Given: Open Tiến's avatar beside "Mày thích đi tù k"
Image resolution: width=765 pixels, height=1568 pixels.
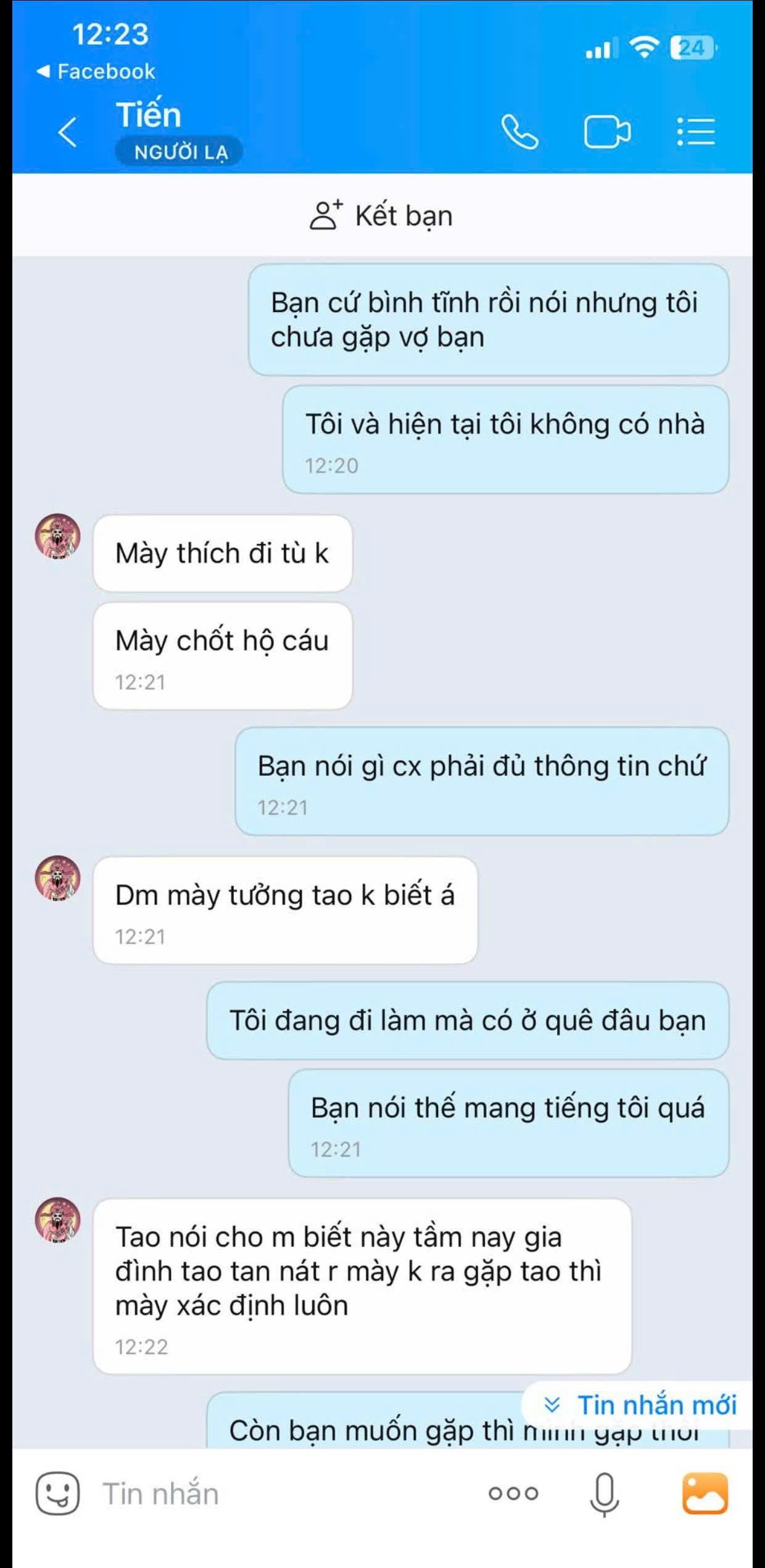Looking at the screenshot, I should point(57,536).
